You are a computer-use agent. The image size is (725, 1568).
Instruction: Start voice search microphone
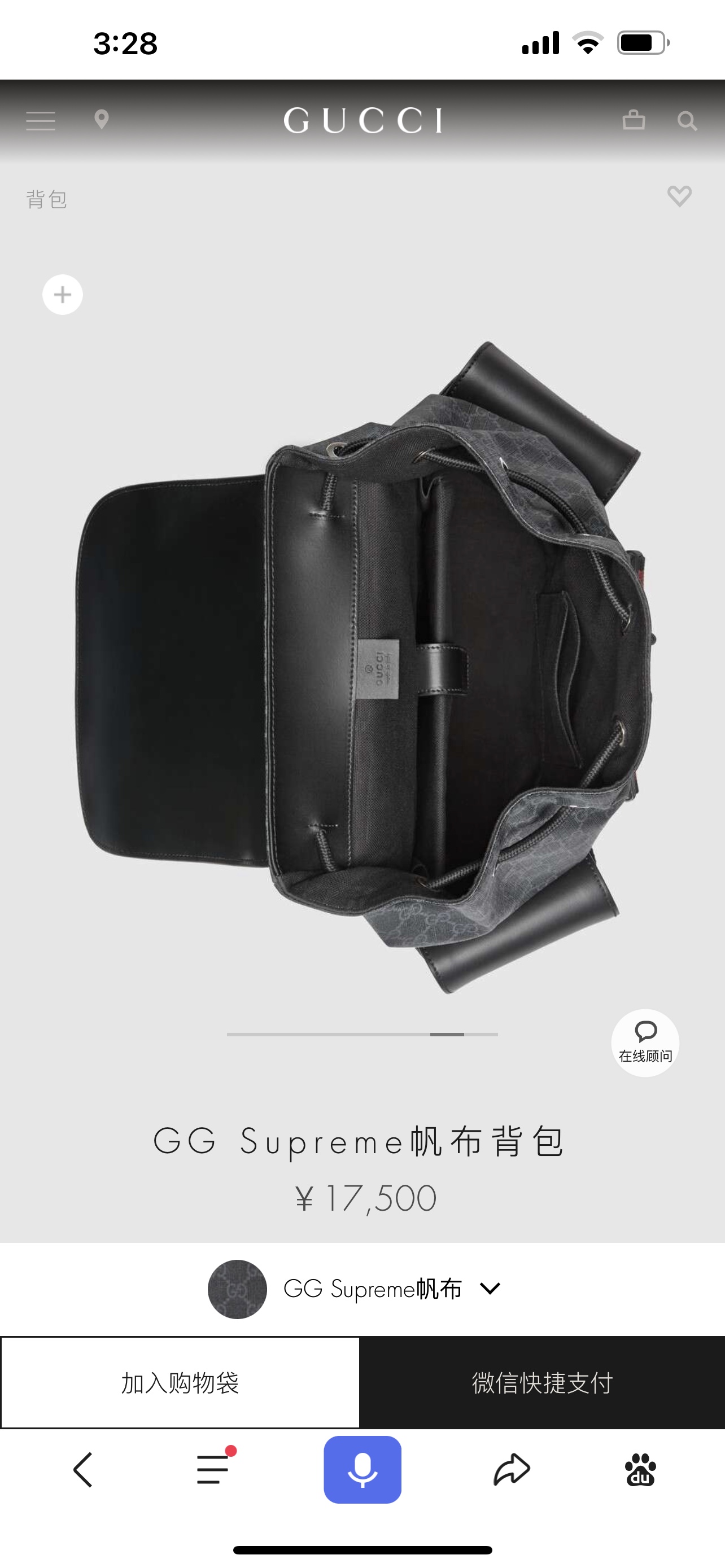point(362,1470)
